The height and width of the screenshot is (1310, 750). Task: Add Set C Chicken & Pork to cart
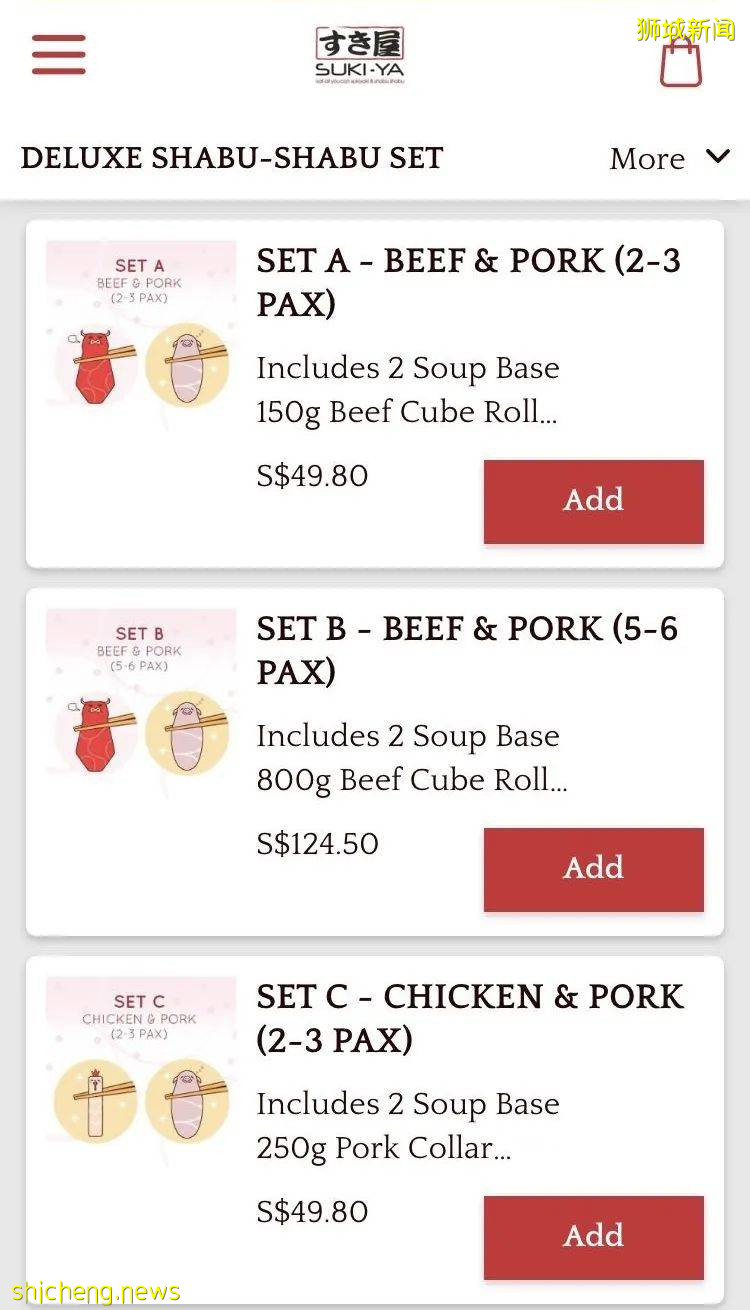tap(593, 1237)
